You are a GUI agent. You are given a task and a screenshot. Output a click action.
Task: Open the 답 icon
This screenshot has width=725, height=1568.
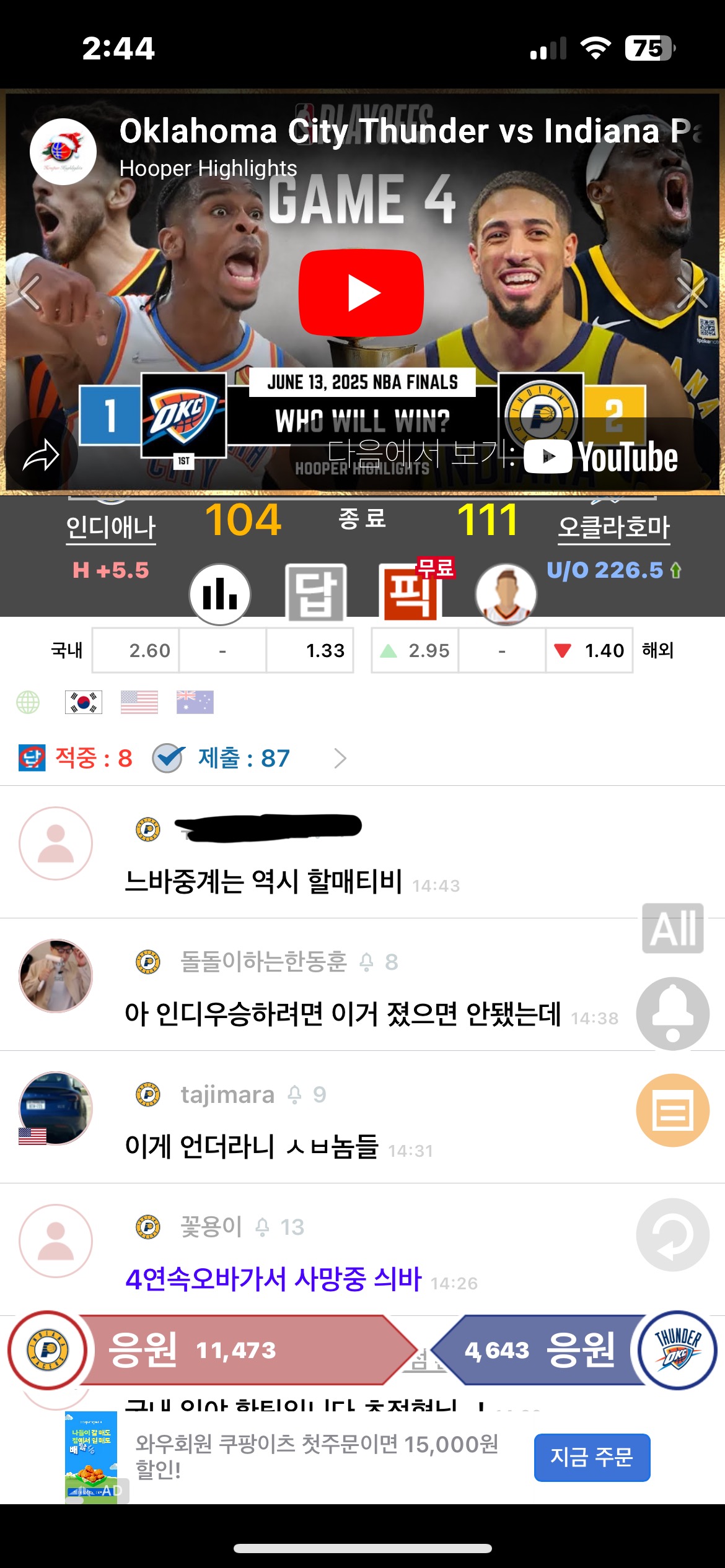[x=315, y=593]
